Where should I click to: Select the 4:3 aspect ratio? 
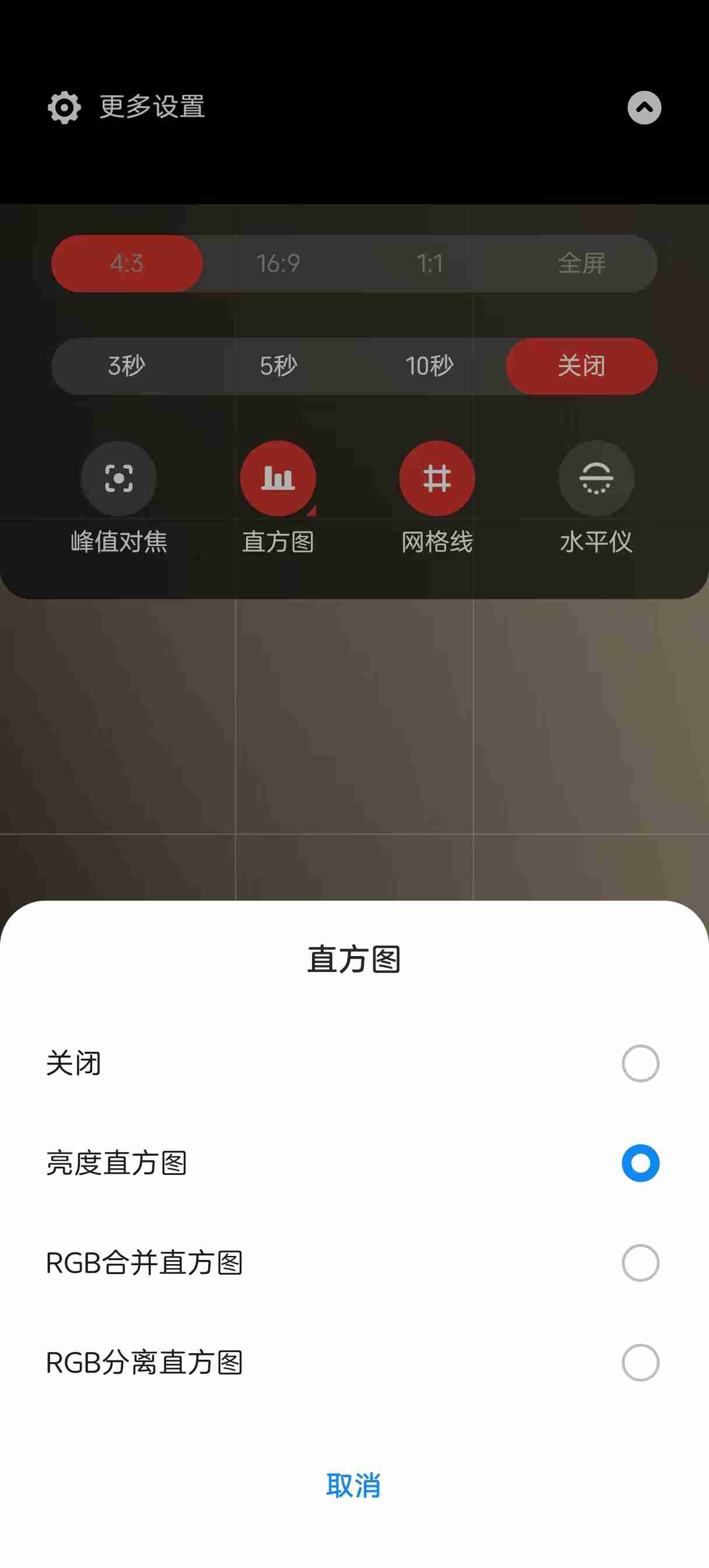click(127, 263)
